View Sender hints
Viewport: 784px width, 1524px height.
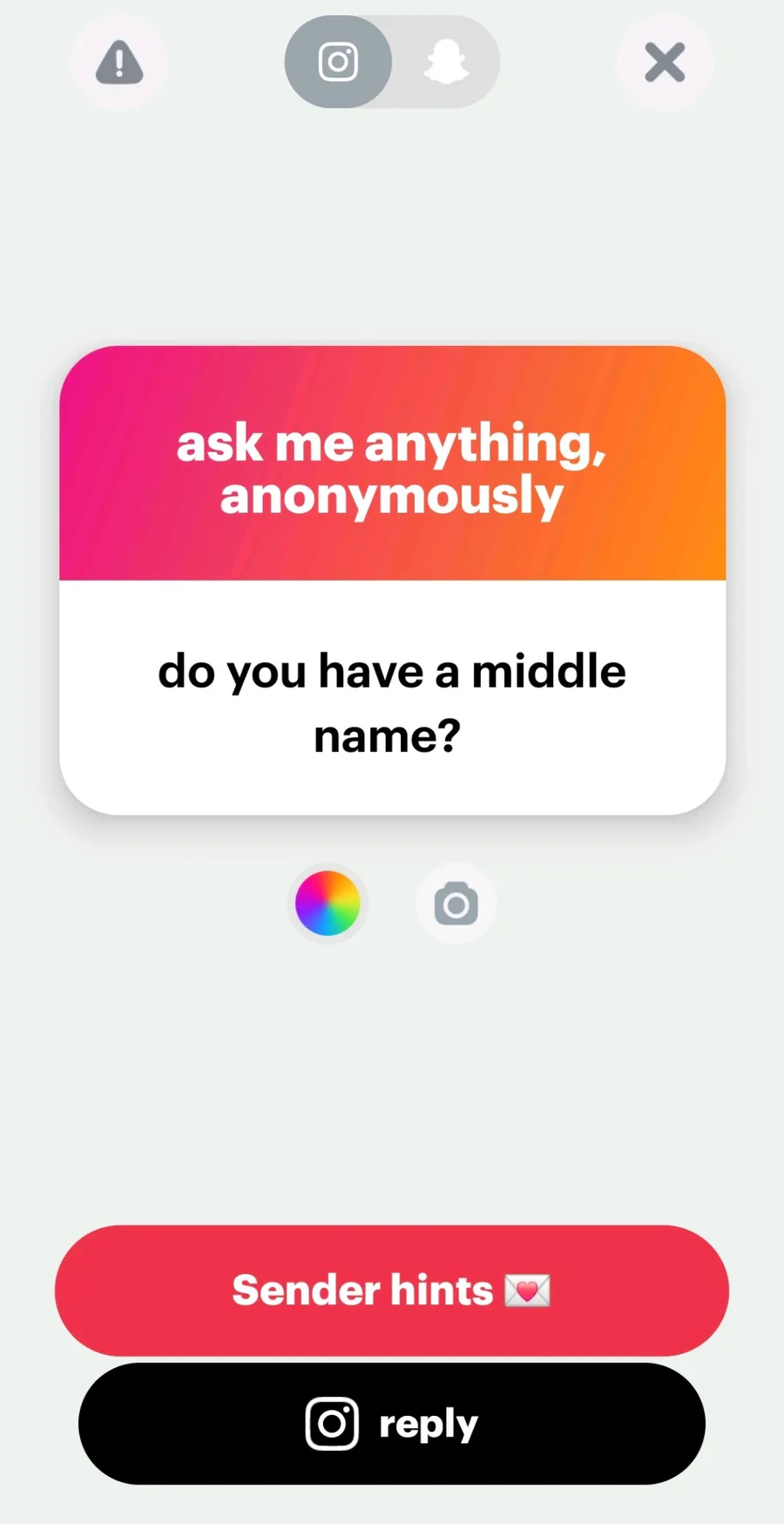[x=392, y=1290]
